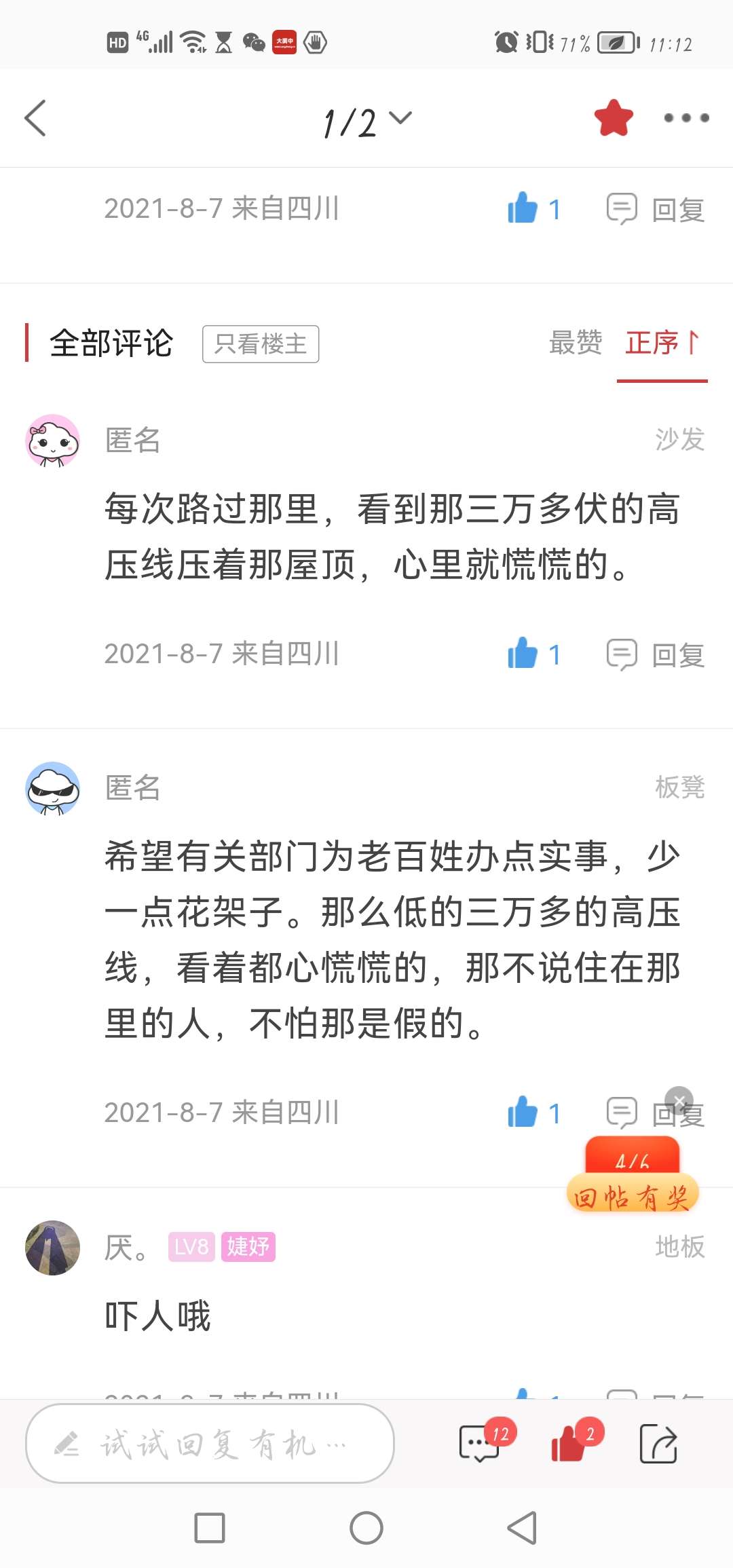
Task: Go to the system home screen
Action: [366, 1528]
